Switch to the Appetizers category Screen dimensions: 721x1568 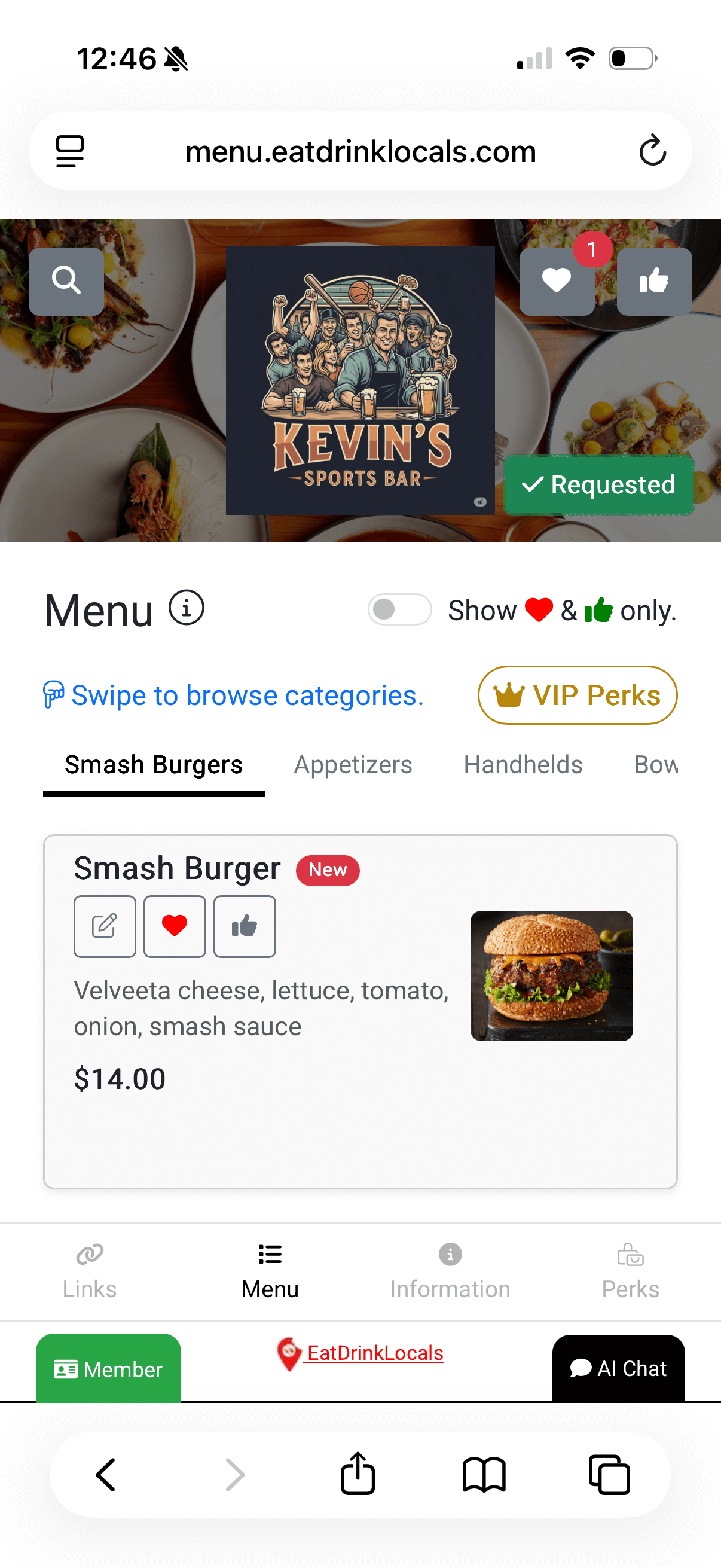[x=353, y=765]
